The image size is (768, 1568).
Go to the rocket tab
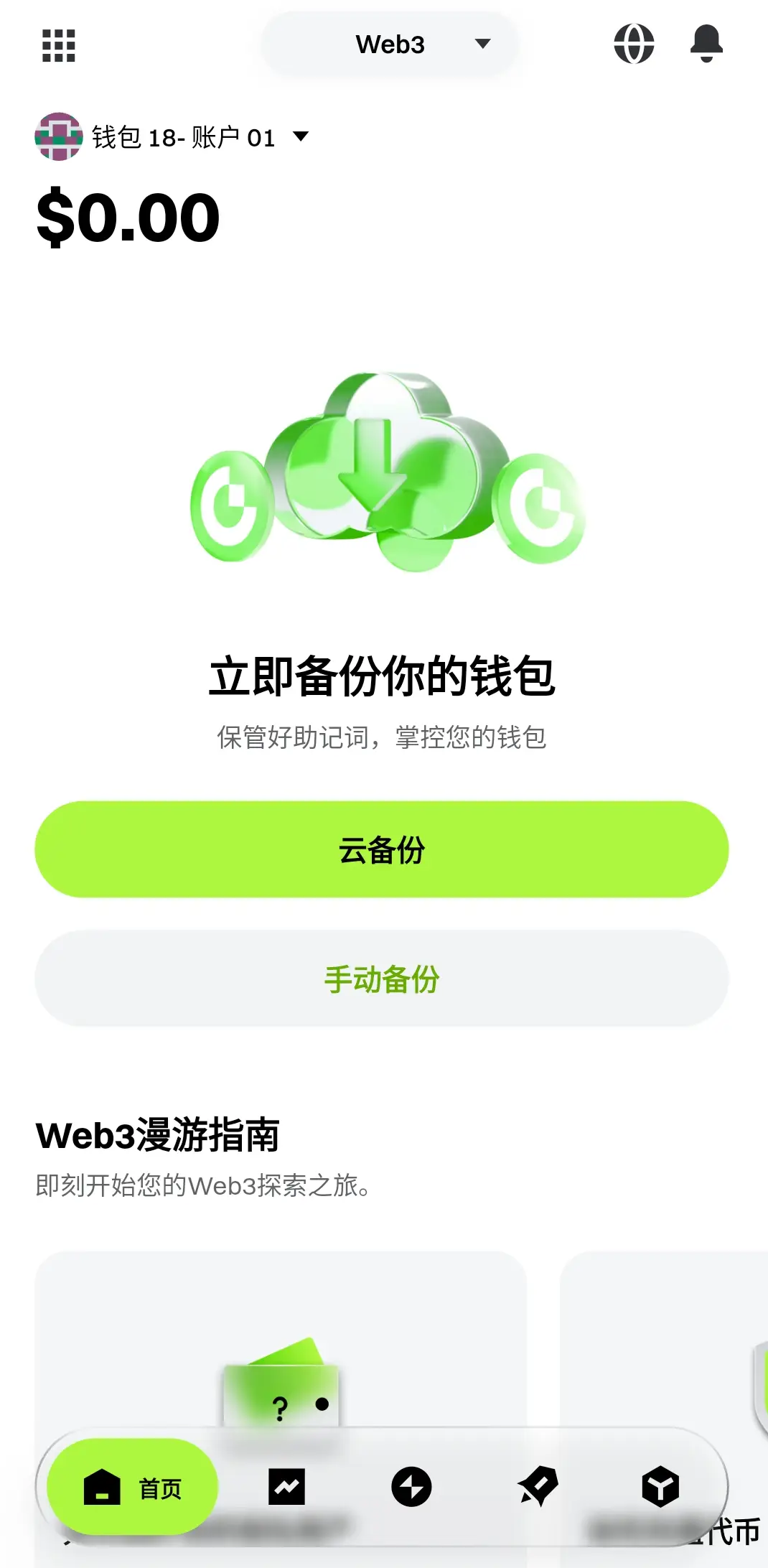[538, 1487]
